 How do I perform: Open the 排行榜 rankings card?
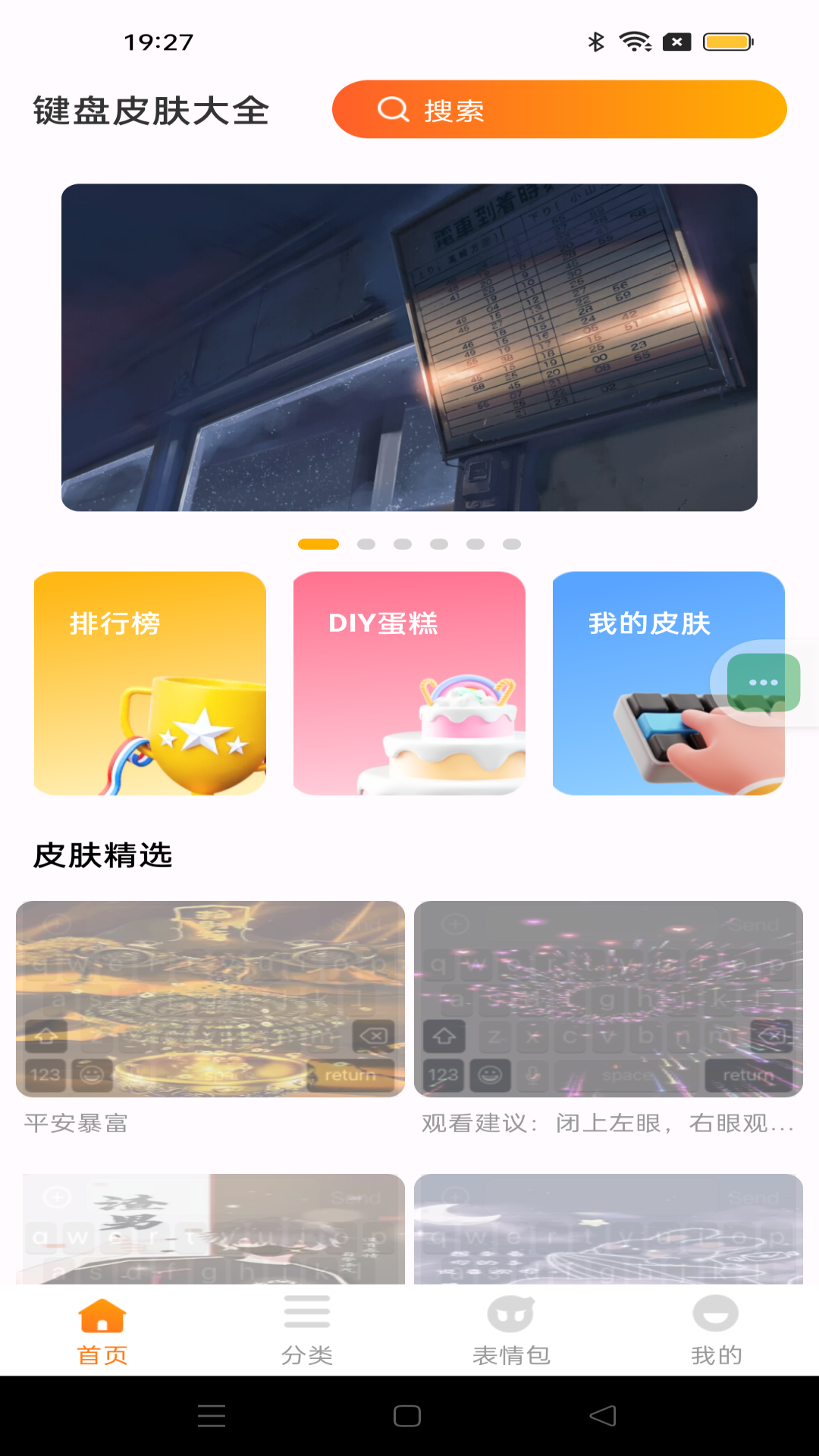[149, 682]
